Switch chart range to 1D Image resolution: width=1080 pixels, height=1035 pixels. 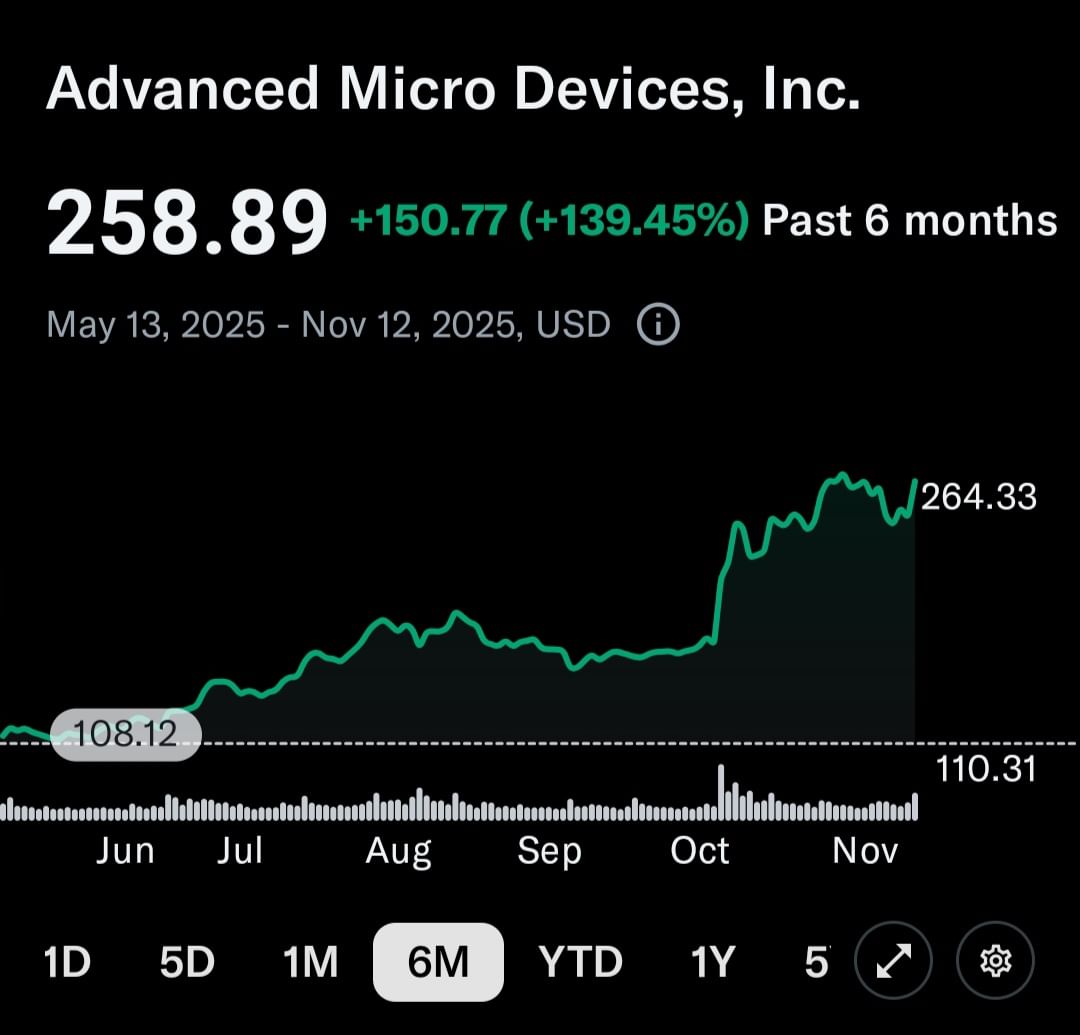pos(67,962)
